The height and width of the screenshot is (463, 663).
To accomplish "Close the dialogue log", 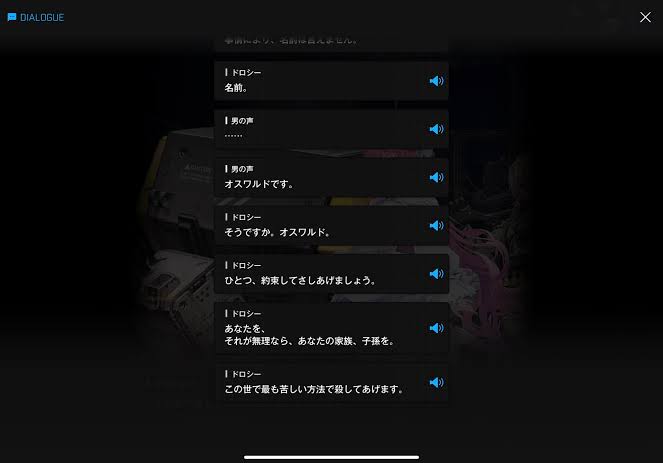I will pos(645,17).
